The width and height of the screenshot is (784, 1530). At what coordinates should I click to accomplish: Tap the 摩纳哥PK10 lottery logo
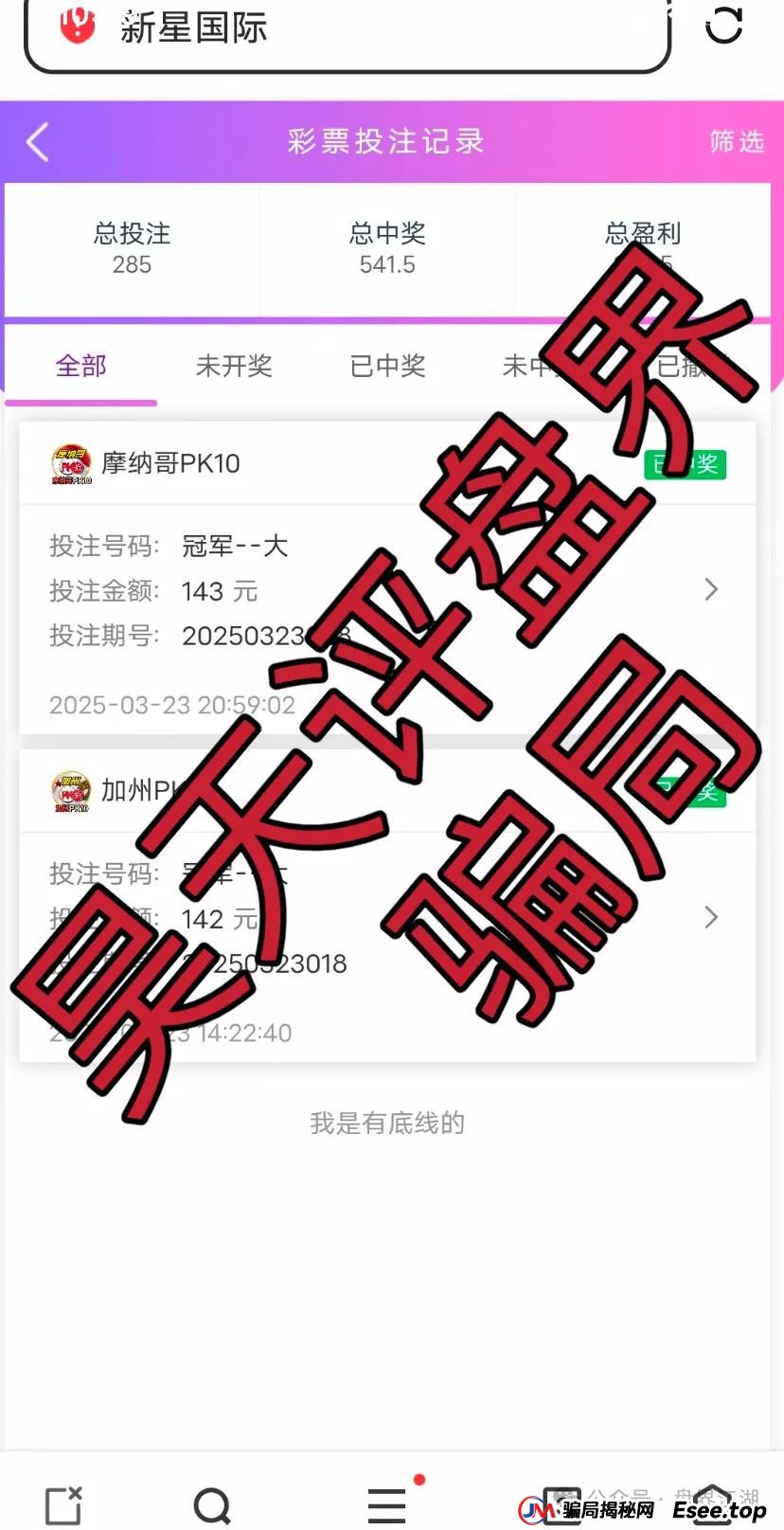pyautogui.click(x=69, y=464)
